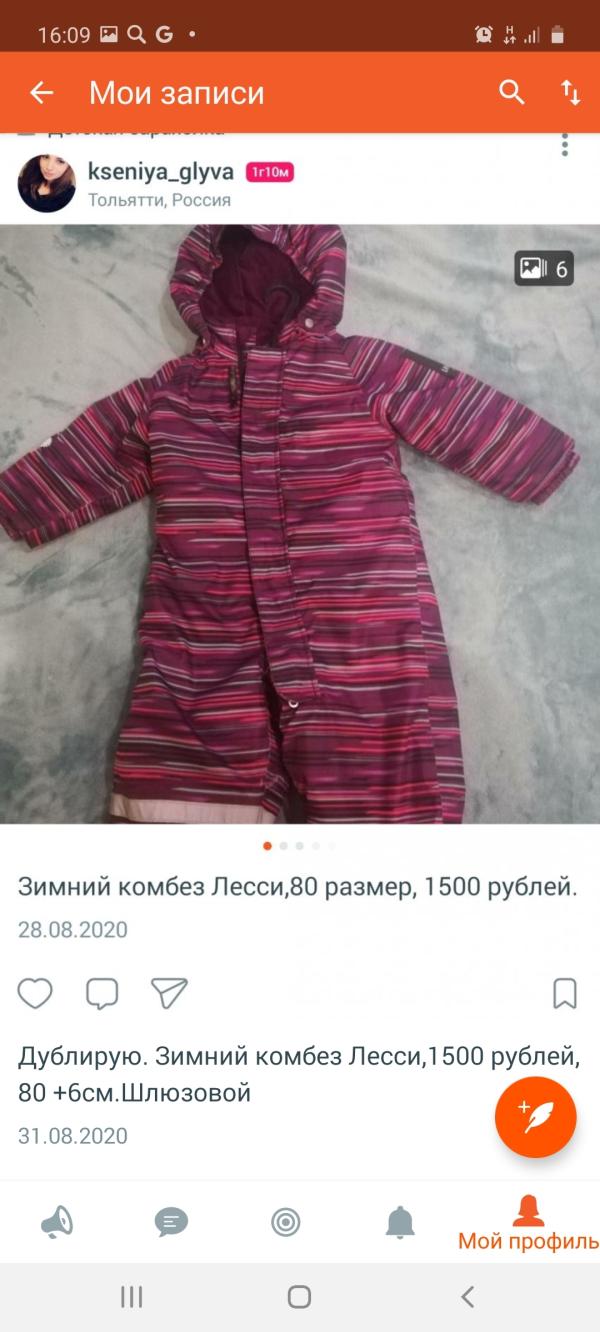Open kseniya_glyva's profile avatar

click(47, 183)
